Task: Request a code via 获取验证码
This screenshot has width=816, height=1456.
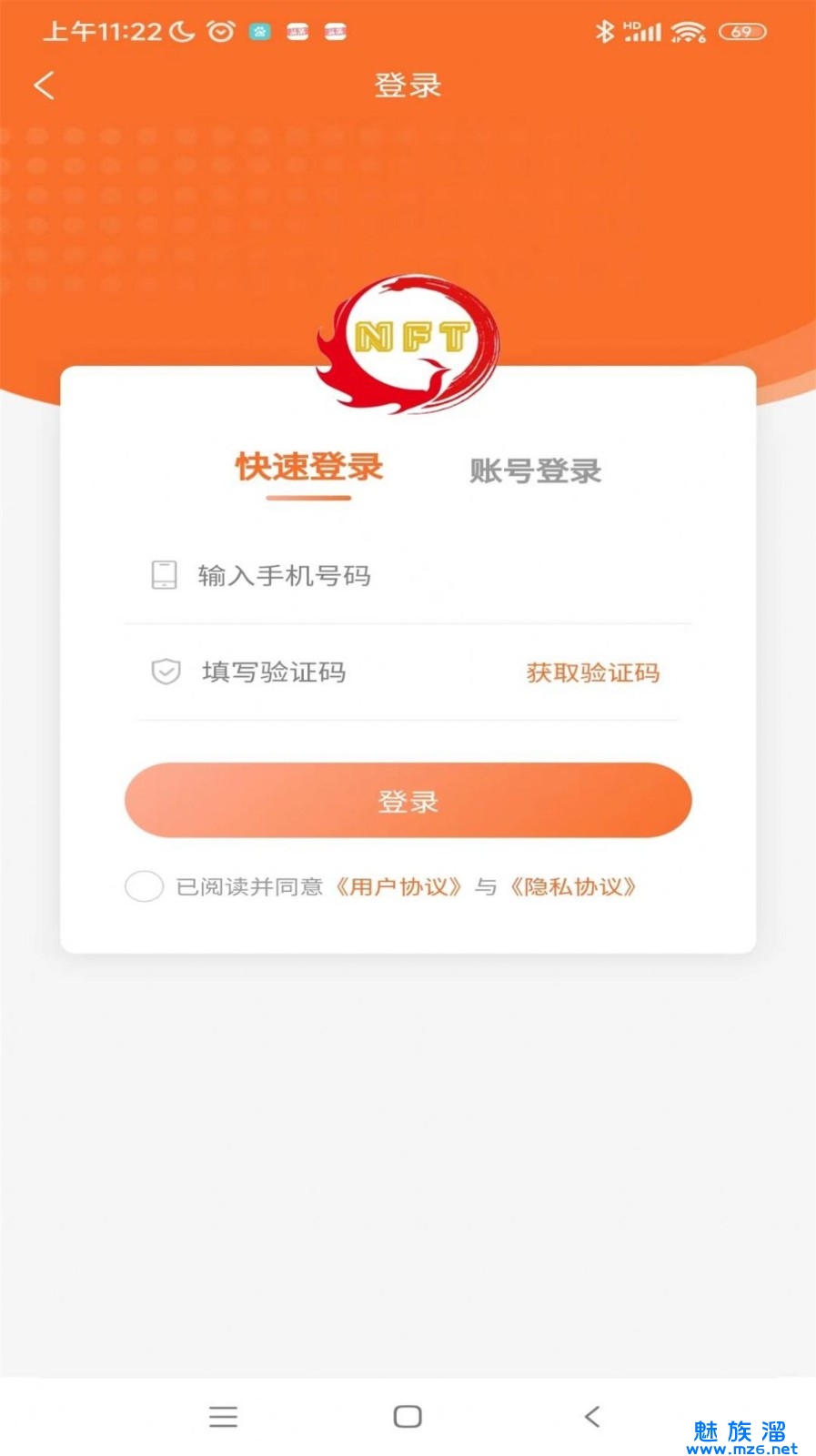Action: coord(593,672)
